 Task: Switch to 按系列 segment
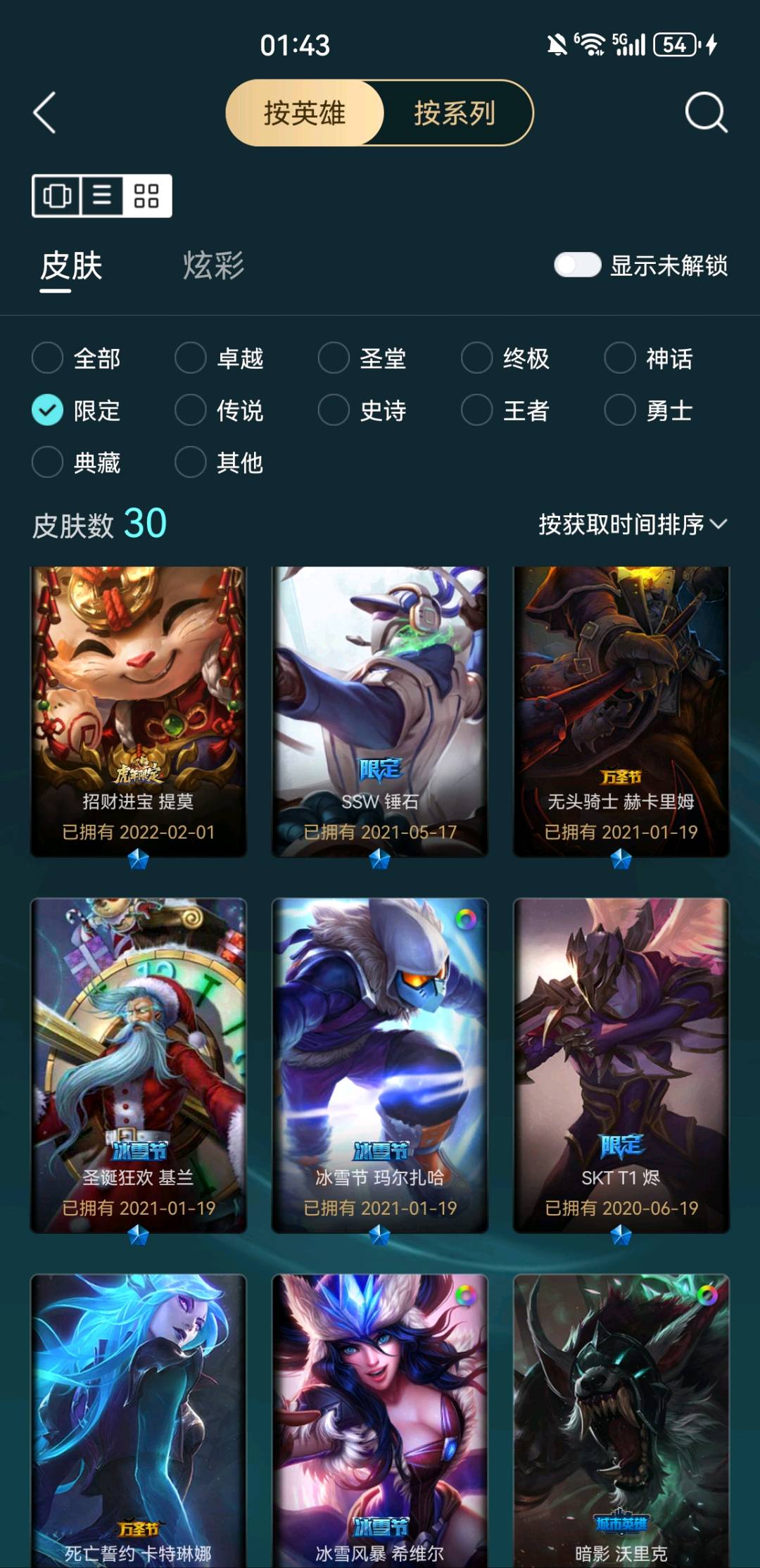point(455,113)
